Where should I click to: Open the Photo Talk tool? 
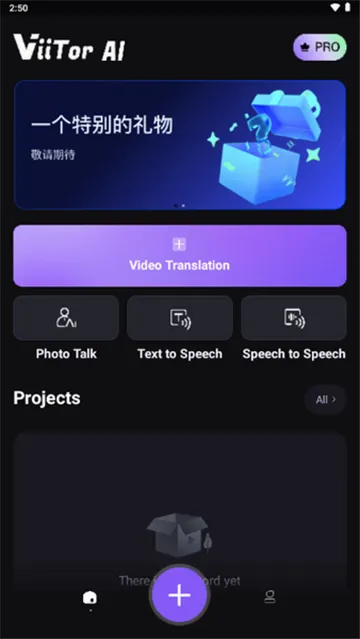click(x=66, y=318)
